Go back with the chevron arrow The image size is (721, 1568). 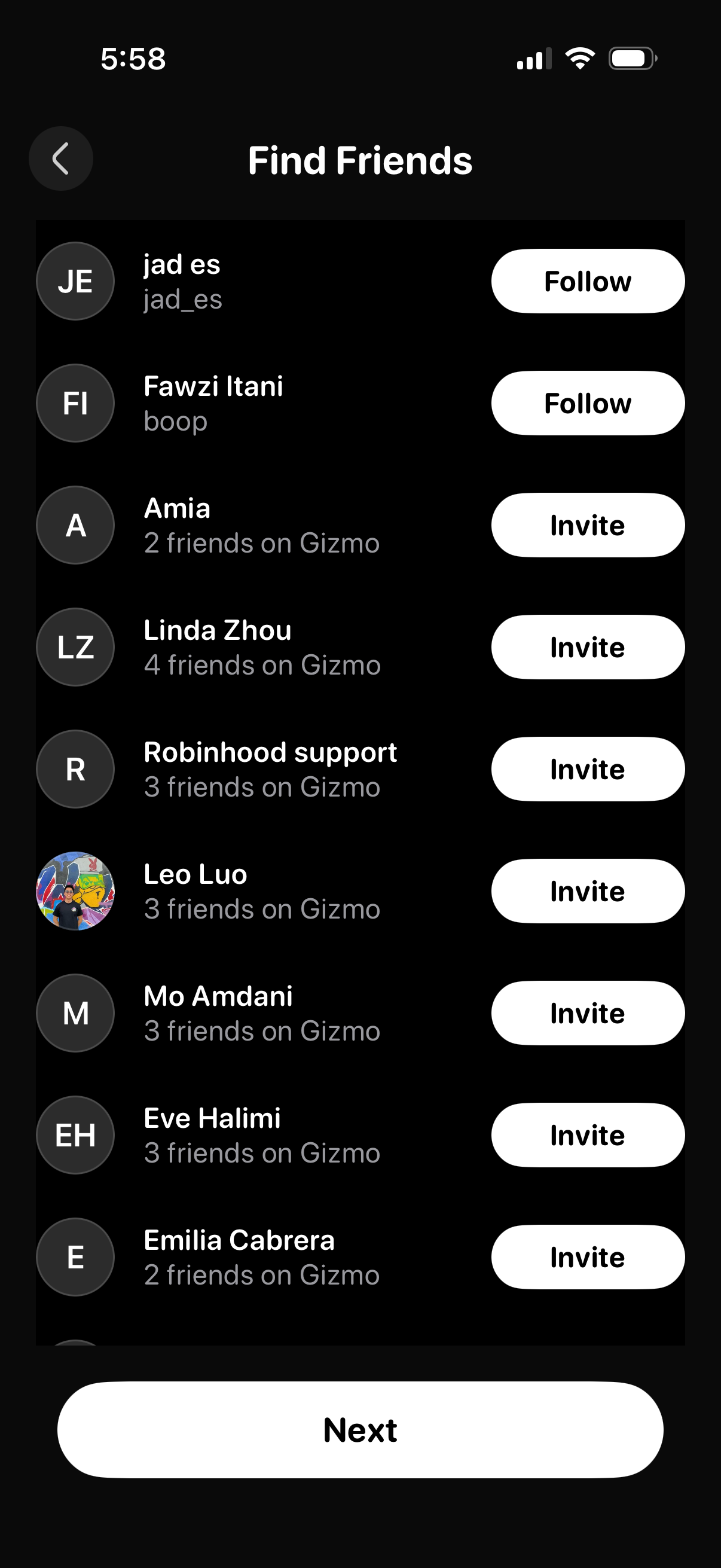pyautogui.click(x=61, y=158)
